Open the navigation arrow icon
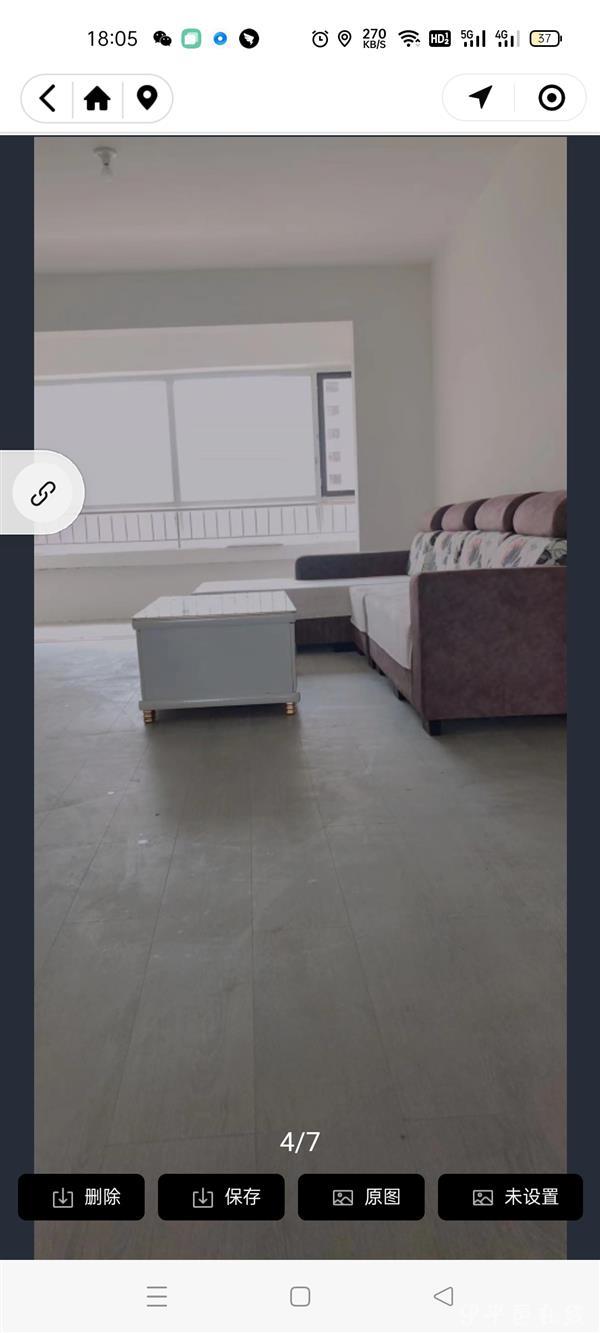Image resolution: width=600 pixels, height=1333 pixels. [480, 97]
